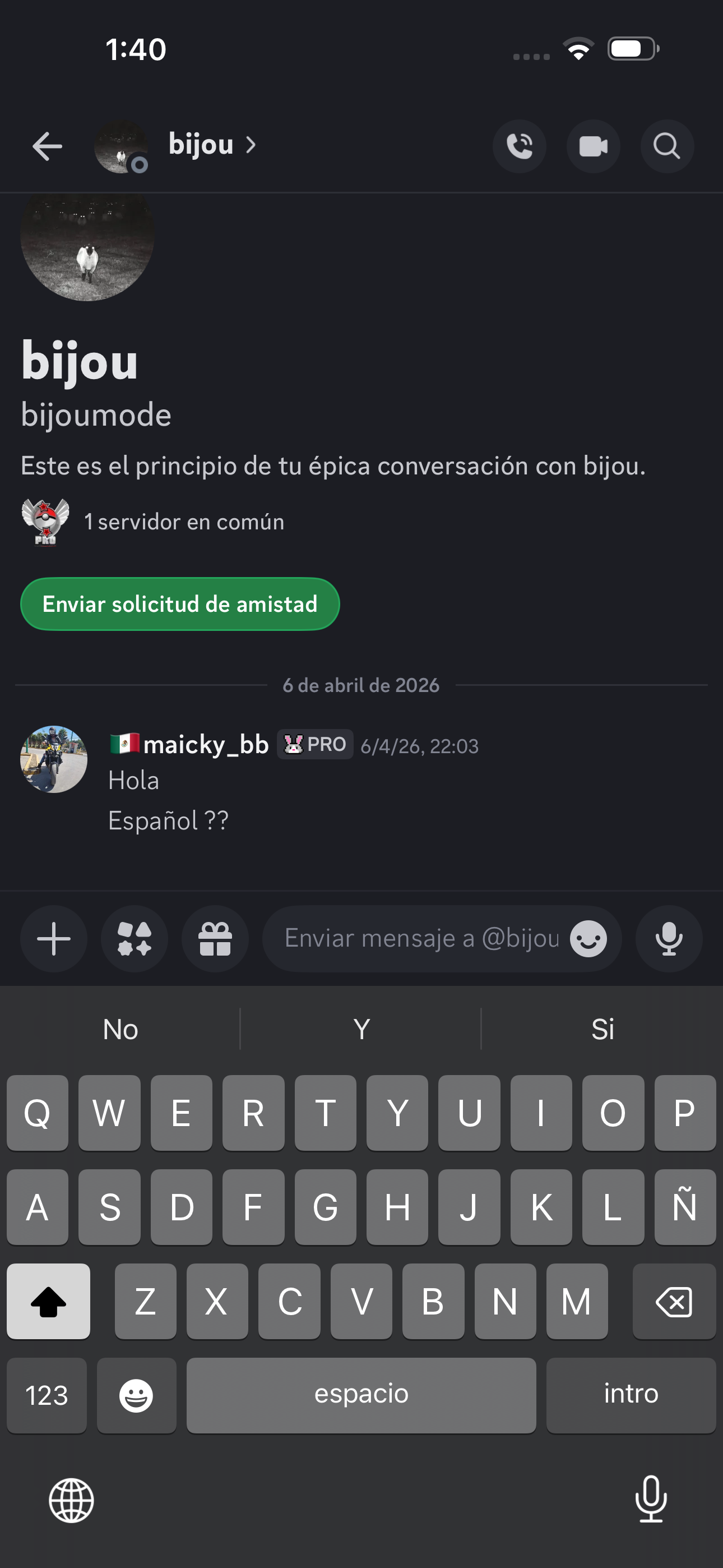
Task: Go back from the bijou chat
Action: 47,146
